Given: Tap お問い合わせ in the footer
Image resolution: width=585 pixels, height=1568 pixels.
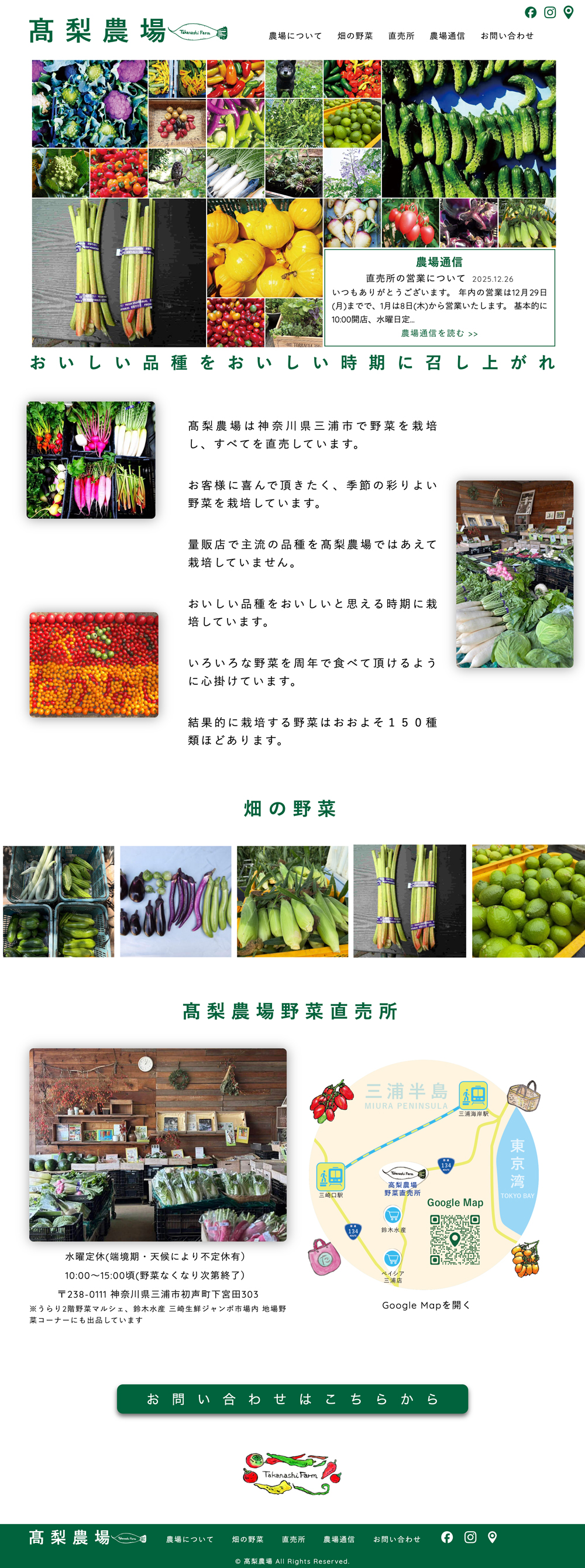Looking at the screenshot, I should (397, 1539).
